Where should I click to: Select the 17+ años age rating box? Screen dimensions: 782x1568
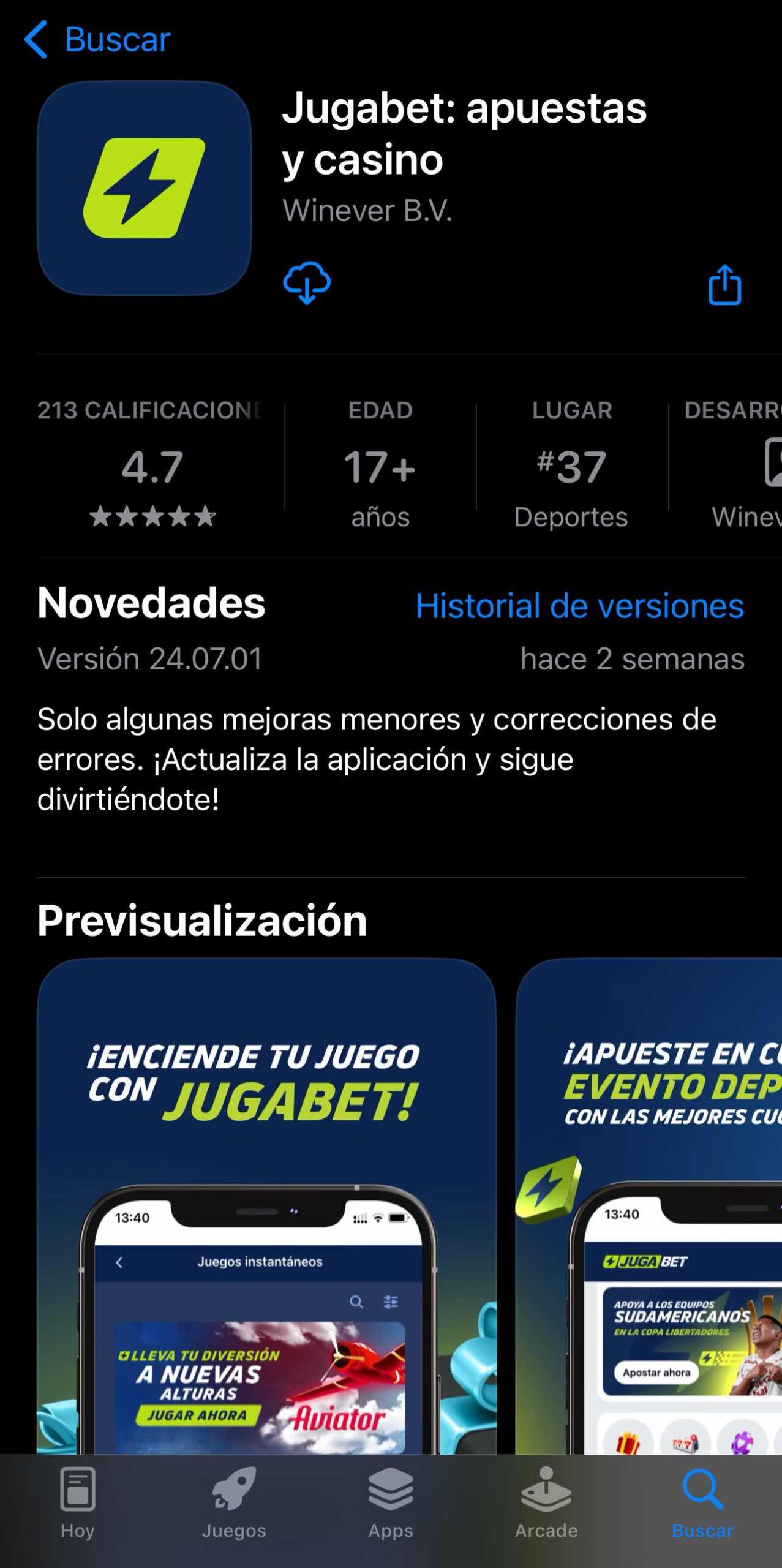(381, 466)
